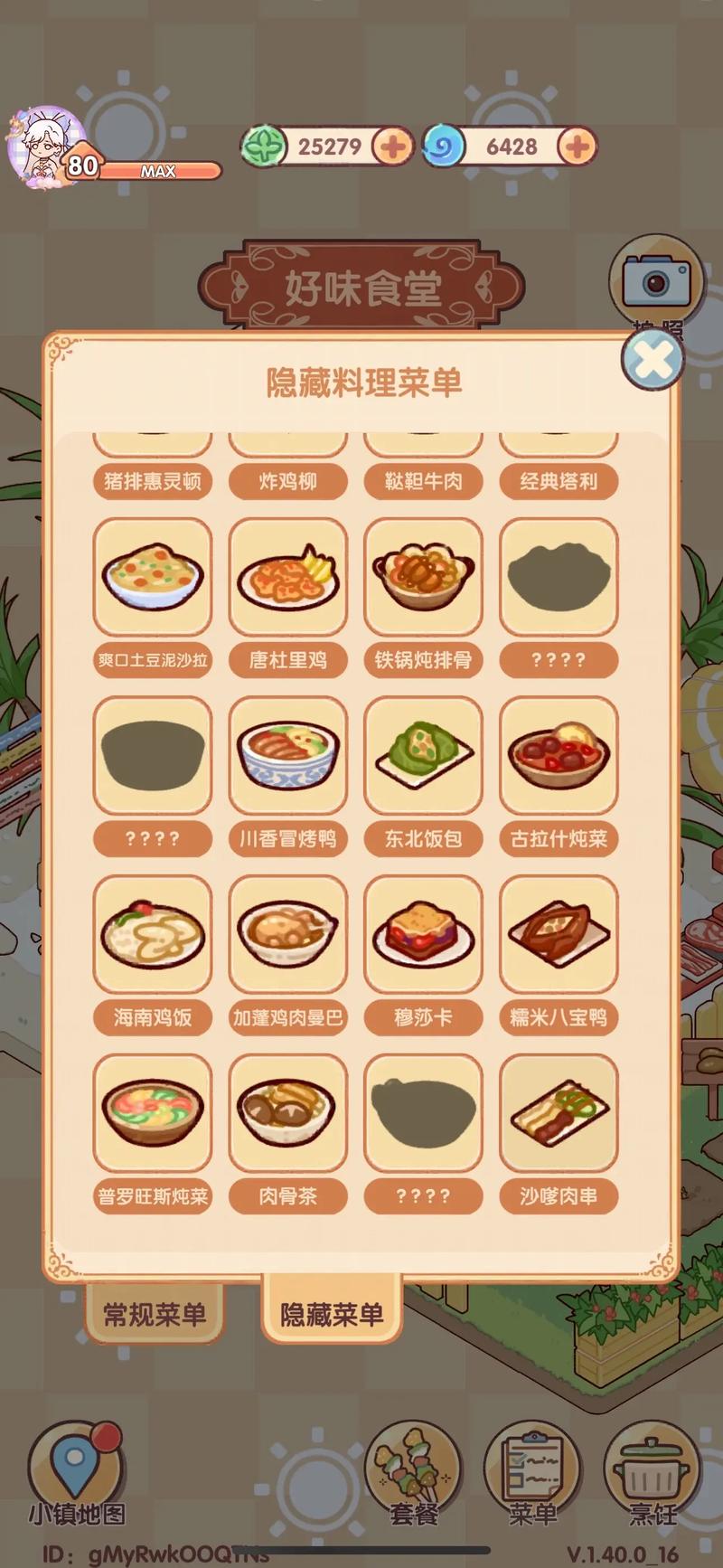Open the 海南鸡饭 recipe
Screen dimensions: 723x1568
click(152, 935)
